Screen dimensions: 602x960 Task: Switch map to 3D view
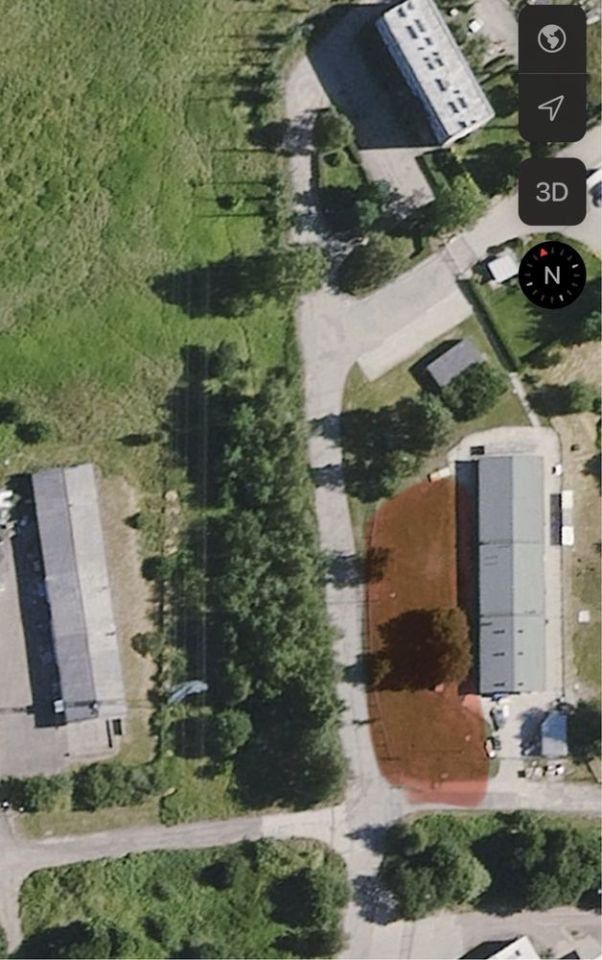click(552, 192)
